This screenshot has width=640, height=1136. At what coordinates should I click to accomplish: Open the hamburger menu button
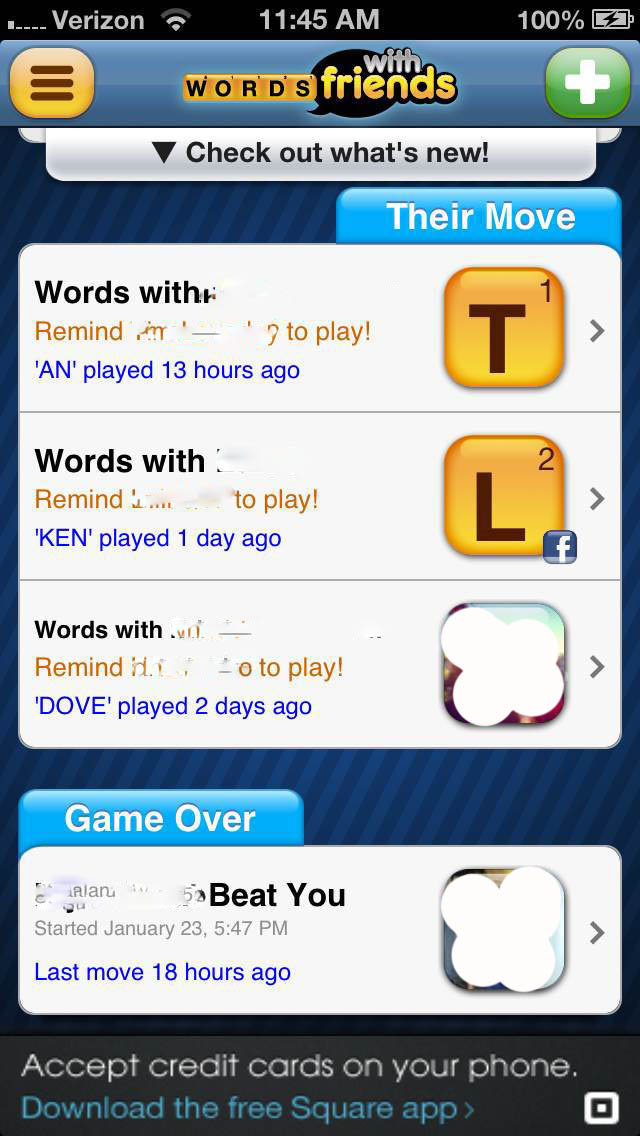(x=52, y=83)
